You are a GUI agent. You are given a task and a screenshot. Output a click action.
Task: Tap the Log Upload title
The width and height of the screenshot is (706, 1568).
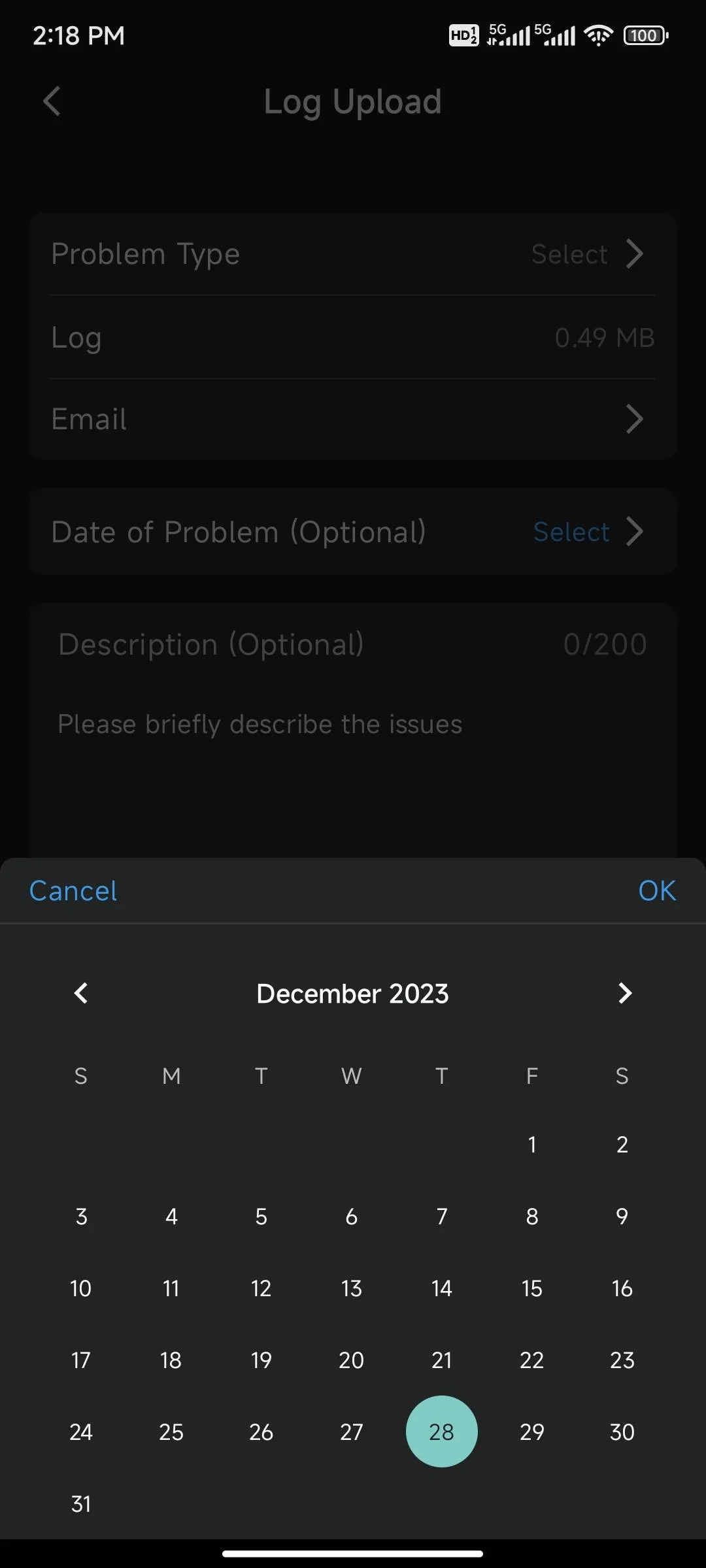point(352,102)
